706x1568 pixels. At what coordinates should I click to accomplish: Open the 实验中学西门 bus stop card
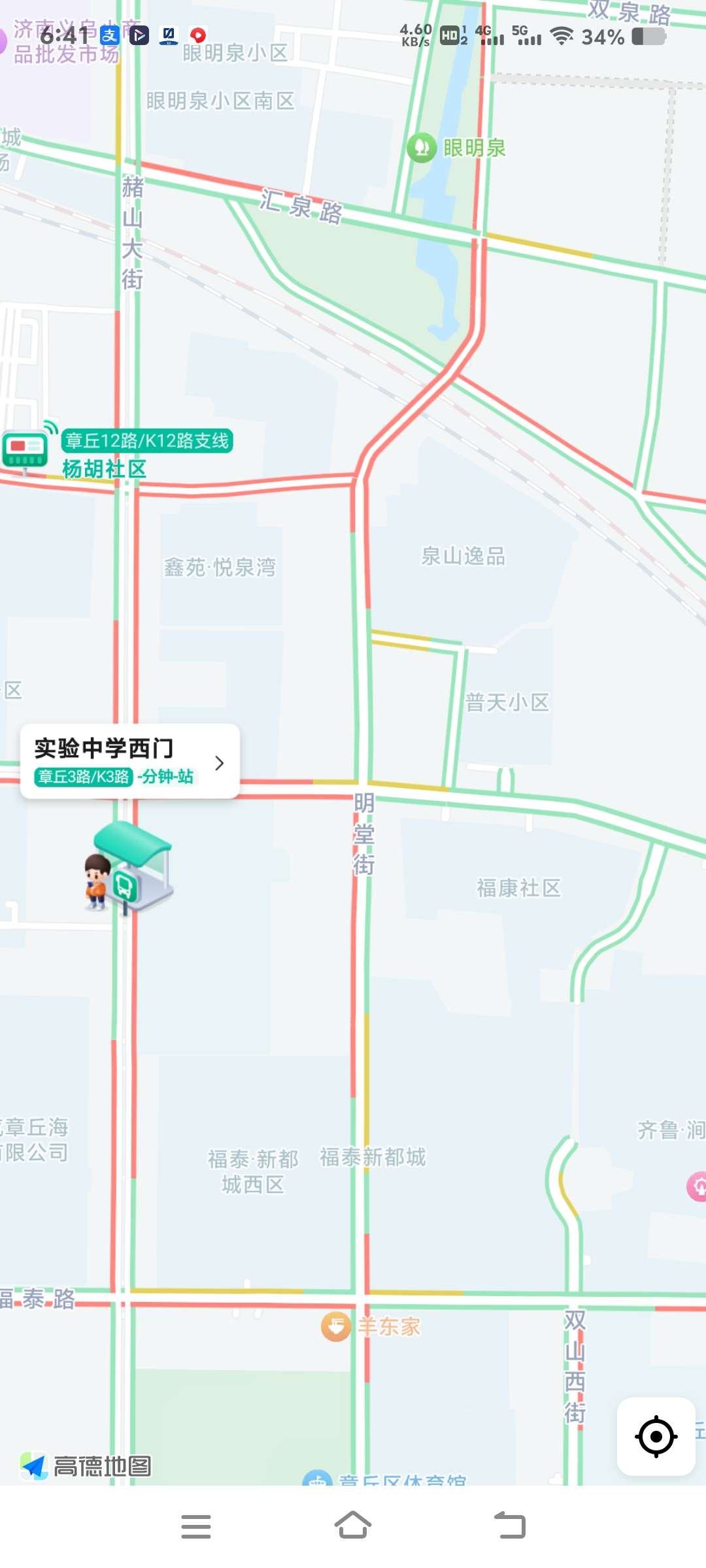(x=129, y=761)
